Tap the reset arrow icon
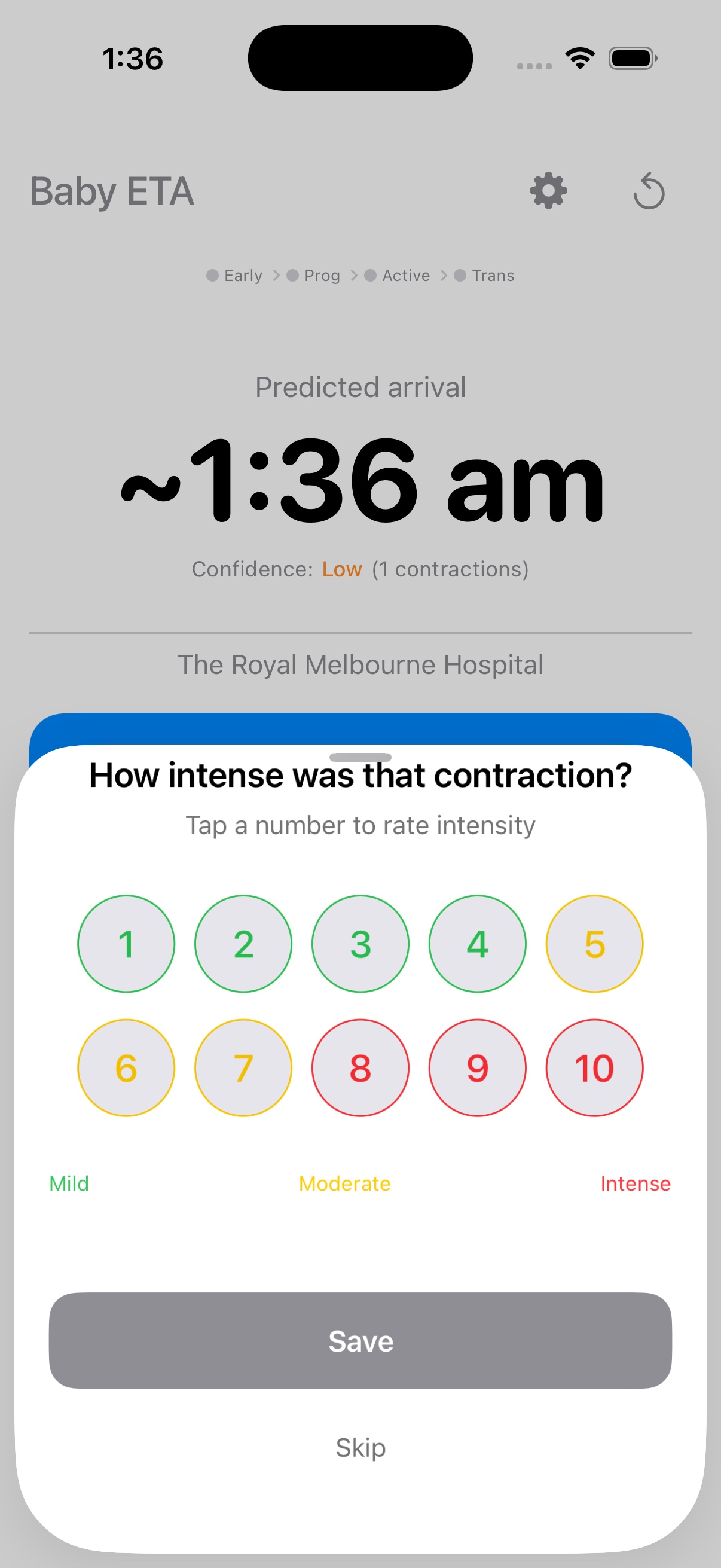 pyautogui.click(x=649, y=191)
